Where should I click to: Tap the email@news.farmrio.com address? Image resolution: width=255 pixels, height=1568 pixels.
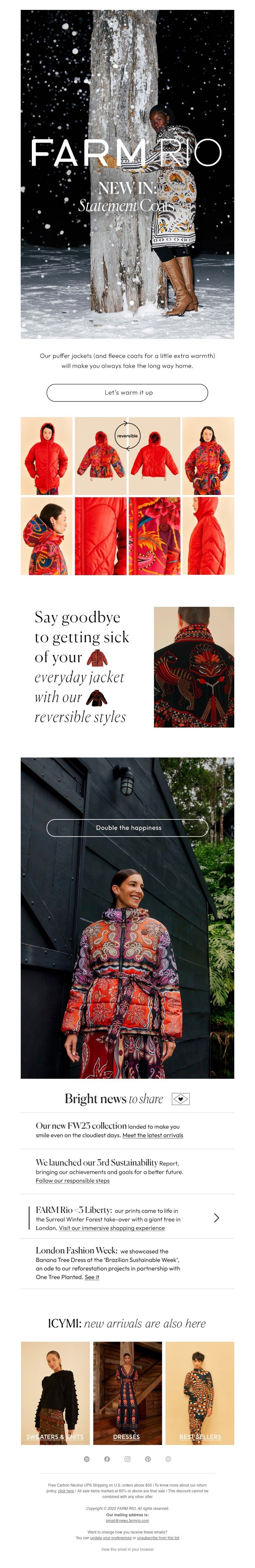click(x=127, y=1520)
